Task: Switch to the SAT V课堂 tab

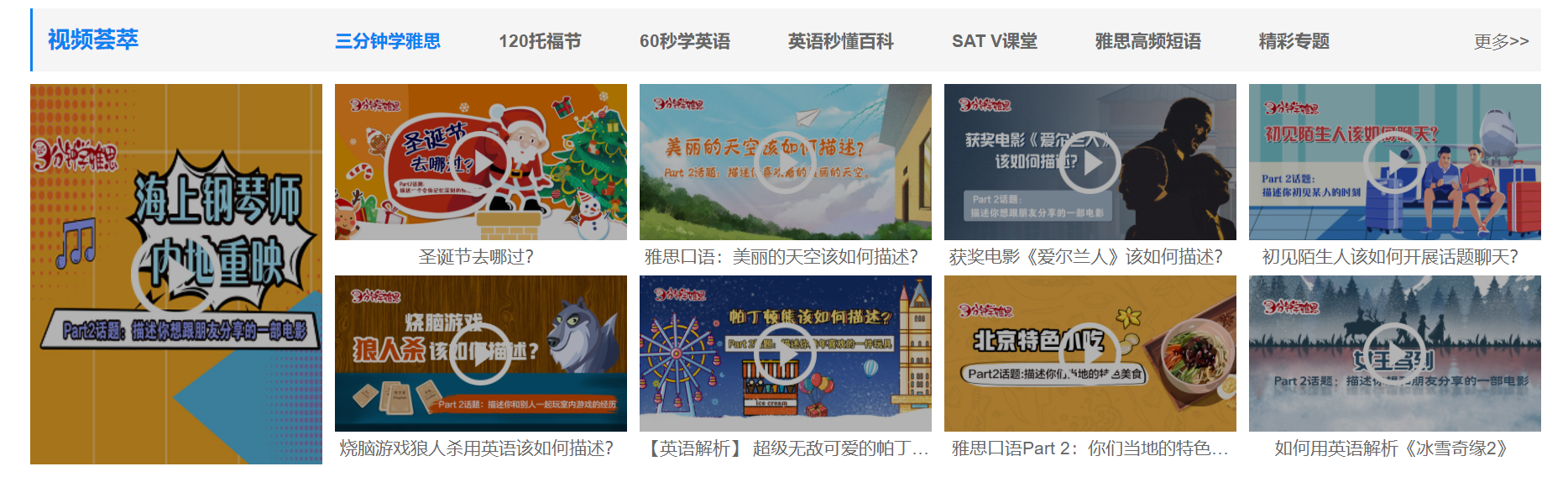Action: click(994, 41)
